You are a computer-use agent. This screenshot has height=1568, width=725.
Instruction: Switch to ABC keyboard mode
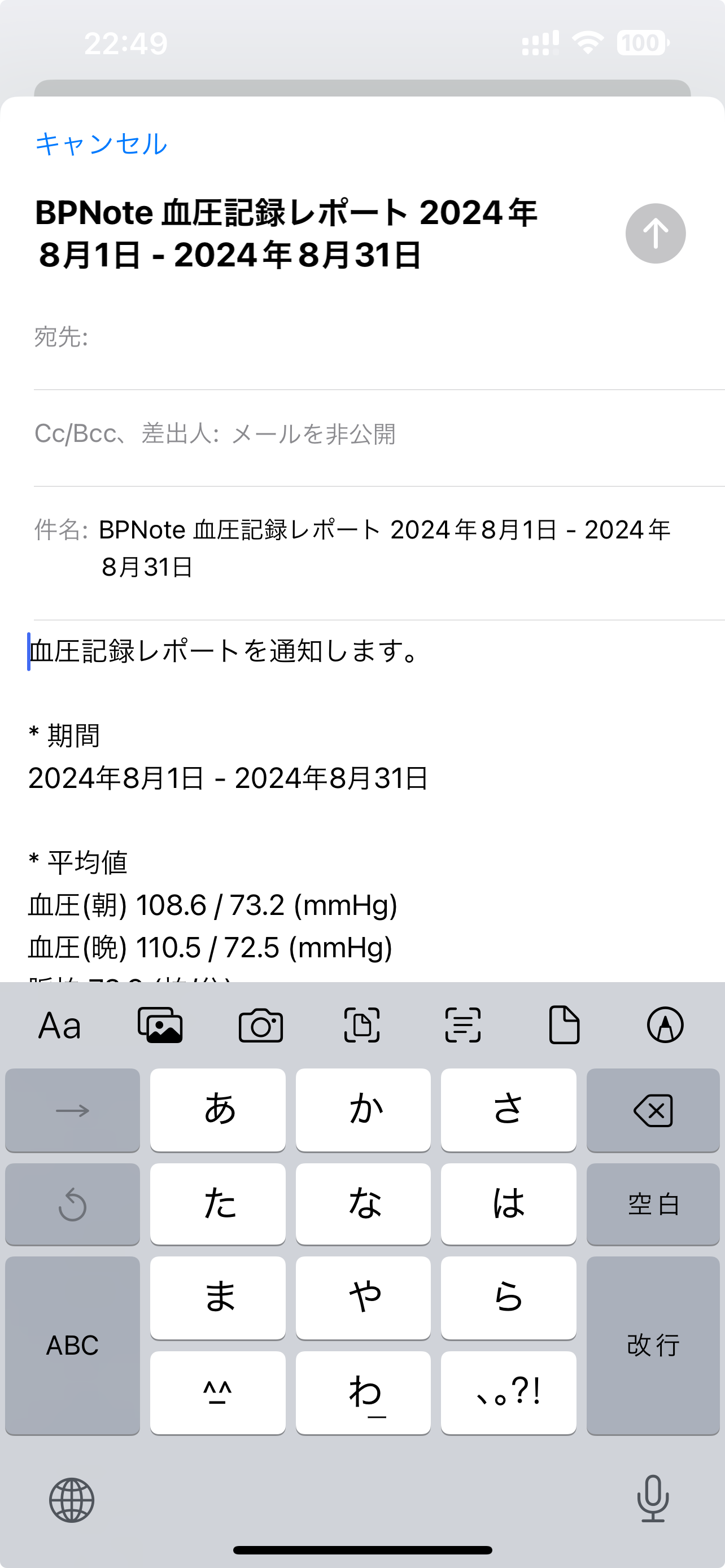pos(71,1346)
